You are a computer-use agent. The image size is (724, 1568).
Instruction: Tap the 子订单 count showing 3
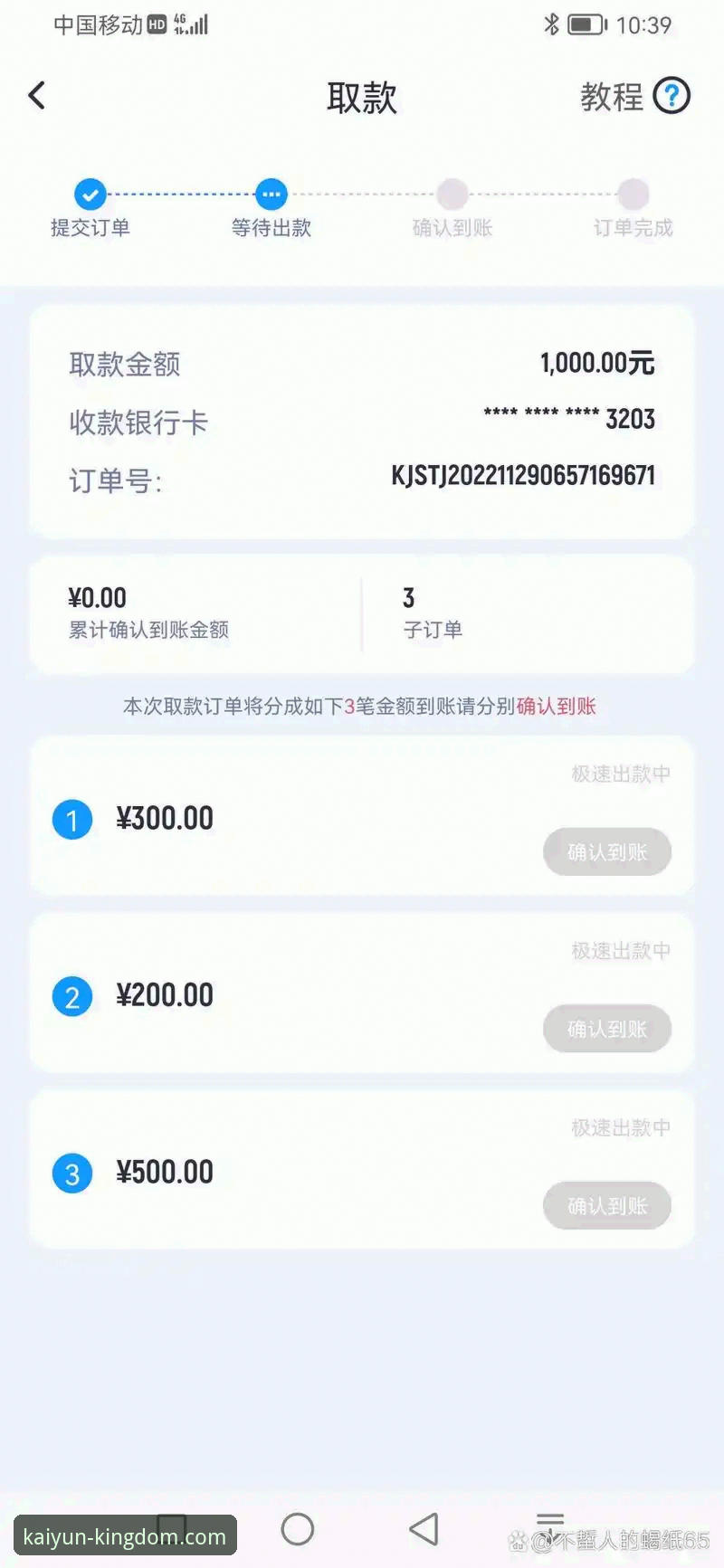point(433,613)
